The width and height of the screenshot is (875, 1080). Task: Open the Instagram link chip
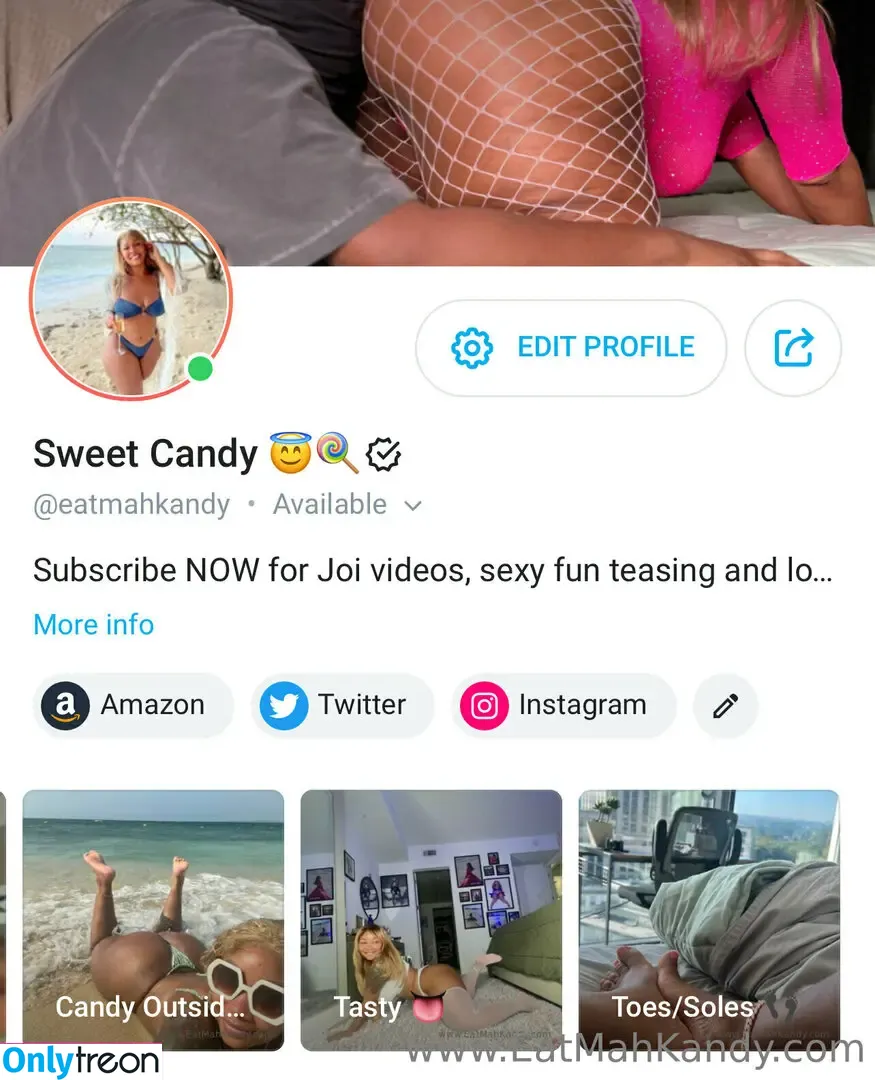tap(563, 705)
